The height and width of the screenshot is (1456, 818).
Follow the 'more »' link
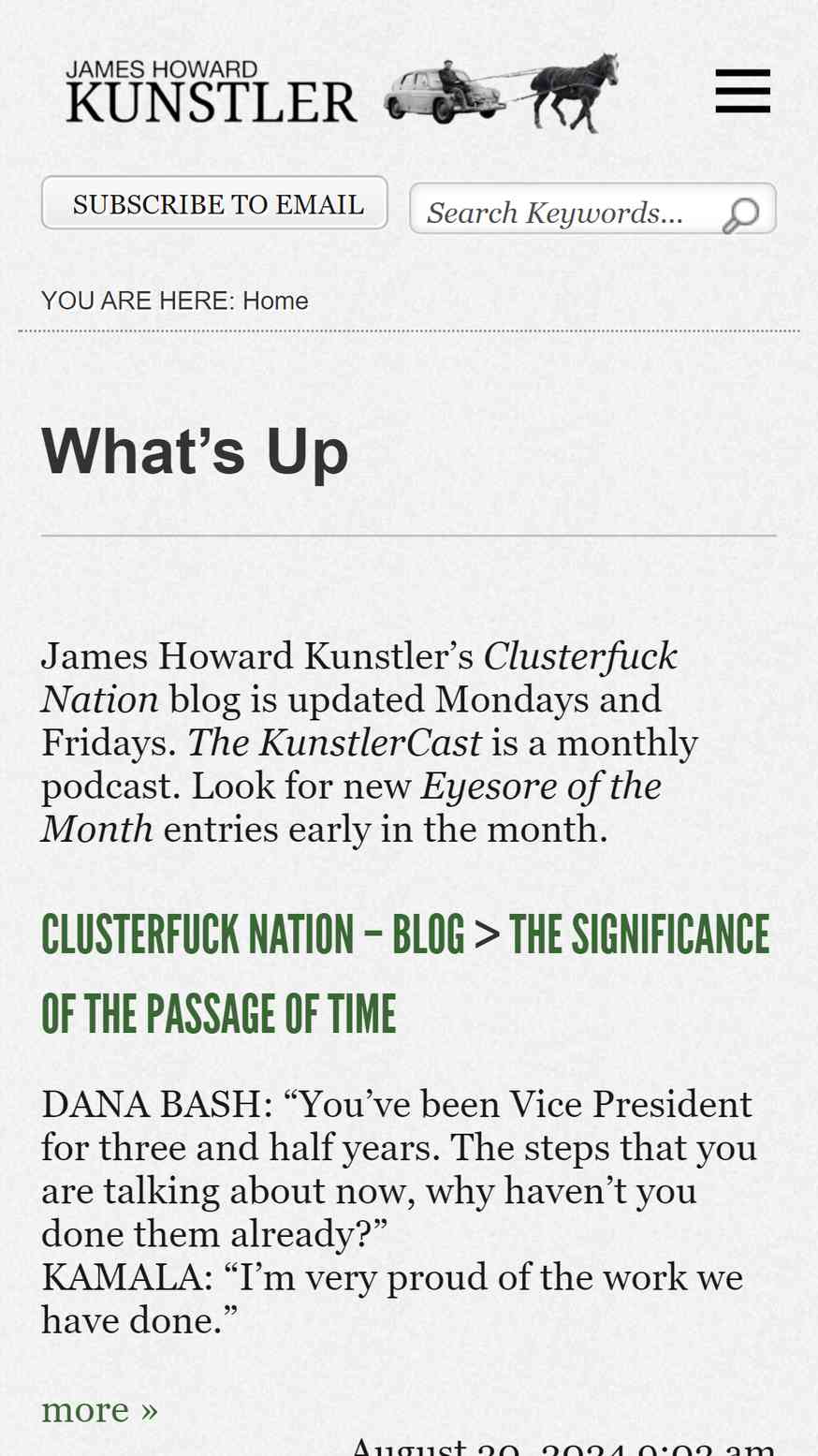coord(100,1409)
